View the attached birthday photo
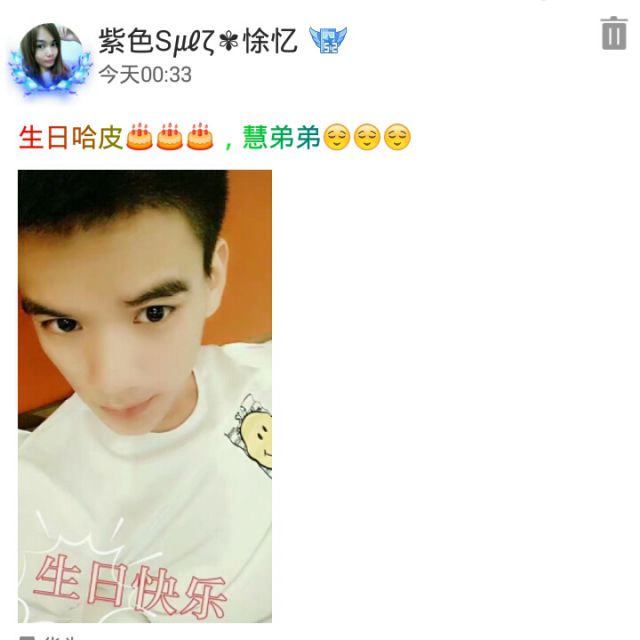 click(x=145, y=396)
